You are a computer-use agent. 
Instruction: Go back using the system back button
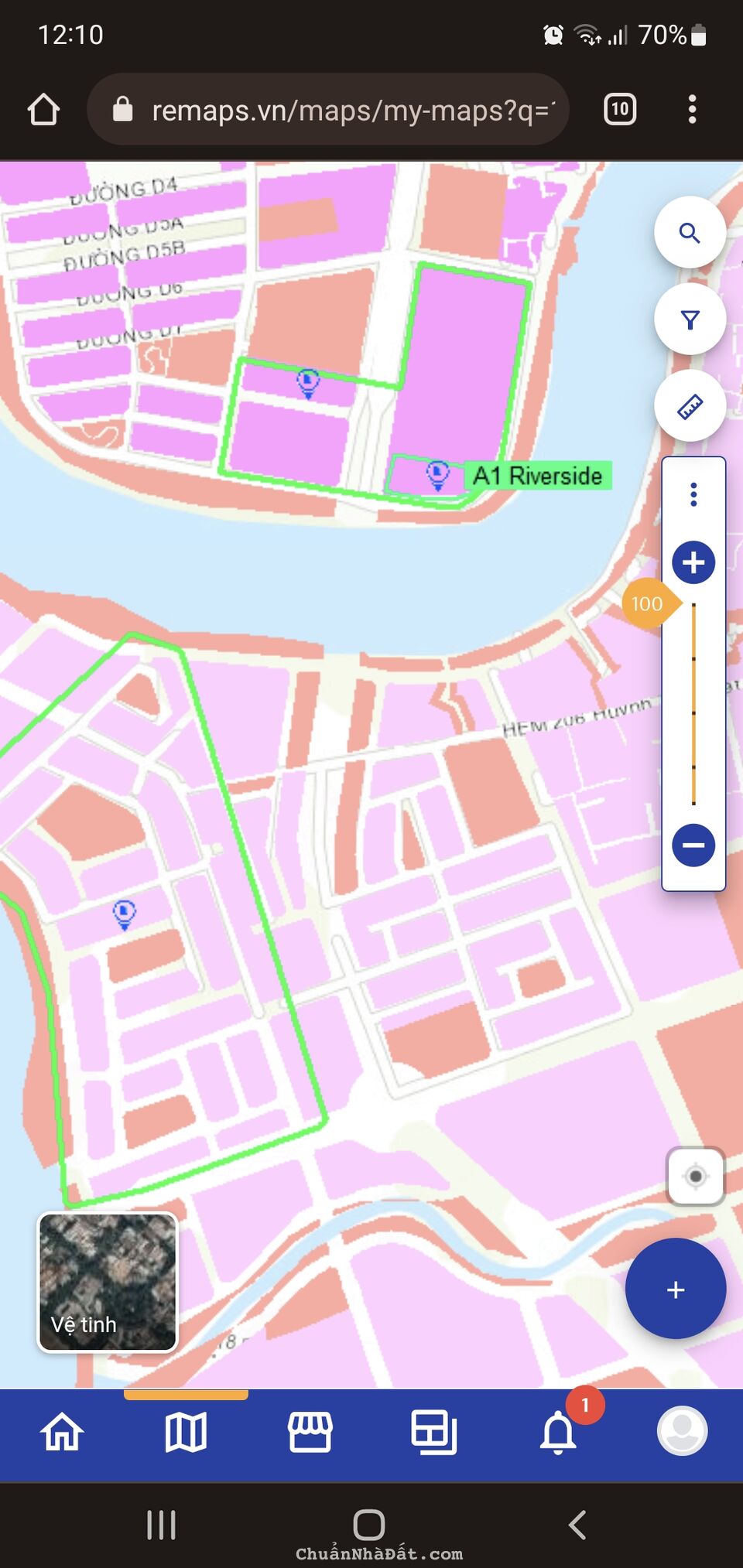coord(577,1525)
